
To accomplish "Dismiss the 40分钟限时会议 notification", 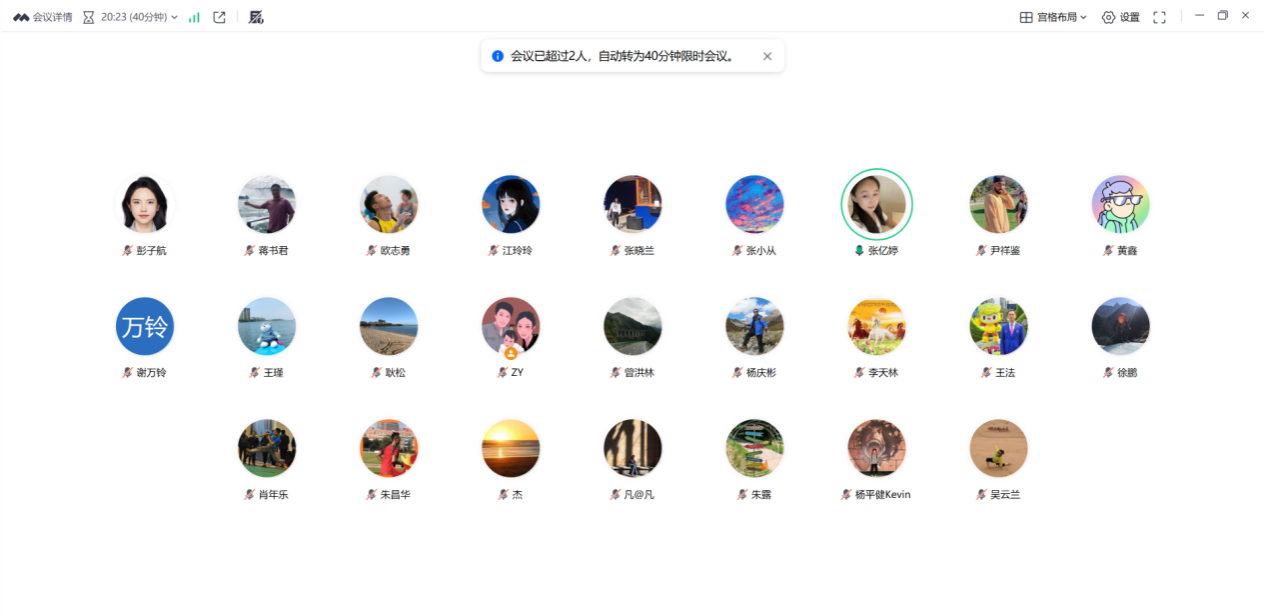I will pos(767,56).
